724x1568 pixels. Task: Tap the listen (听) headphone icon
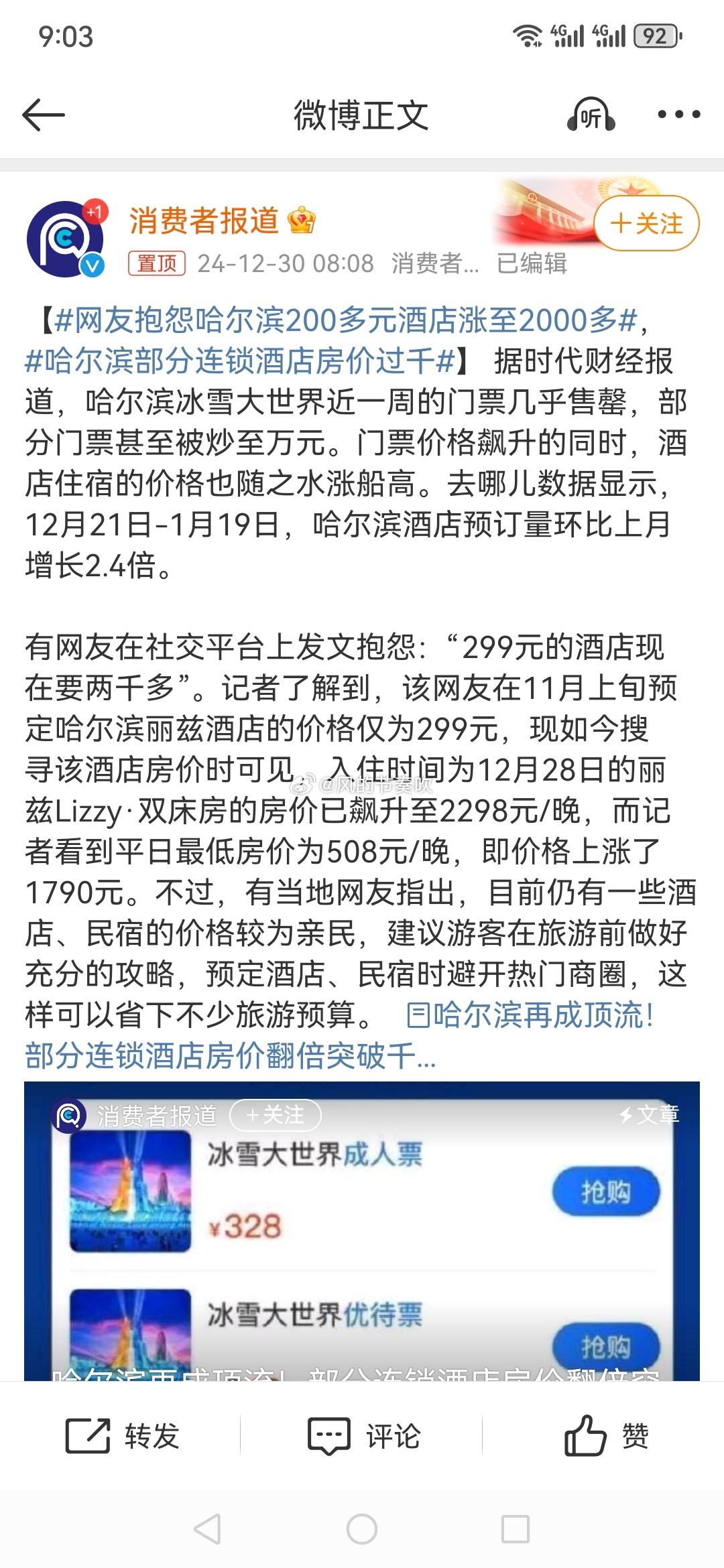point(591,115)
